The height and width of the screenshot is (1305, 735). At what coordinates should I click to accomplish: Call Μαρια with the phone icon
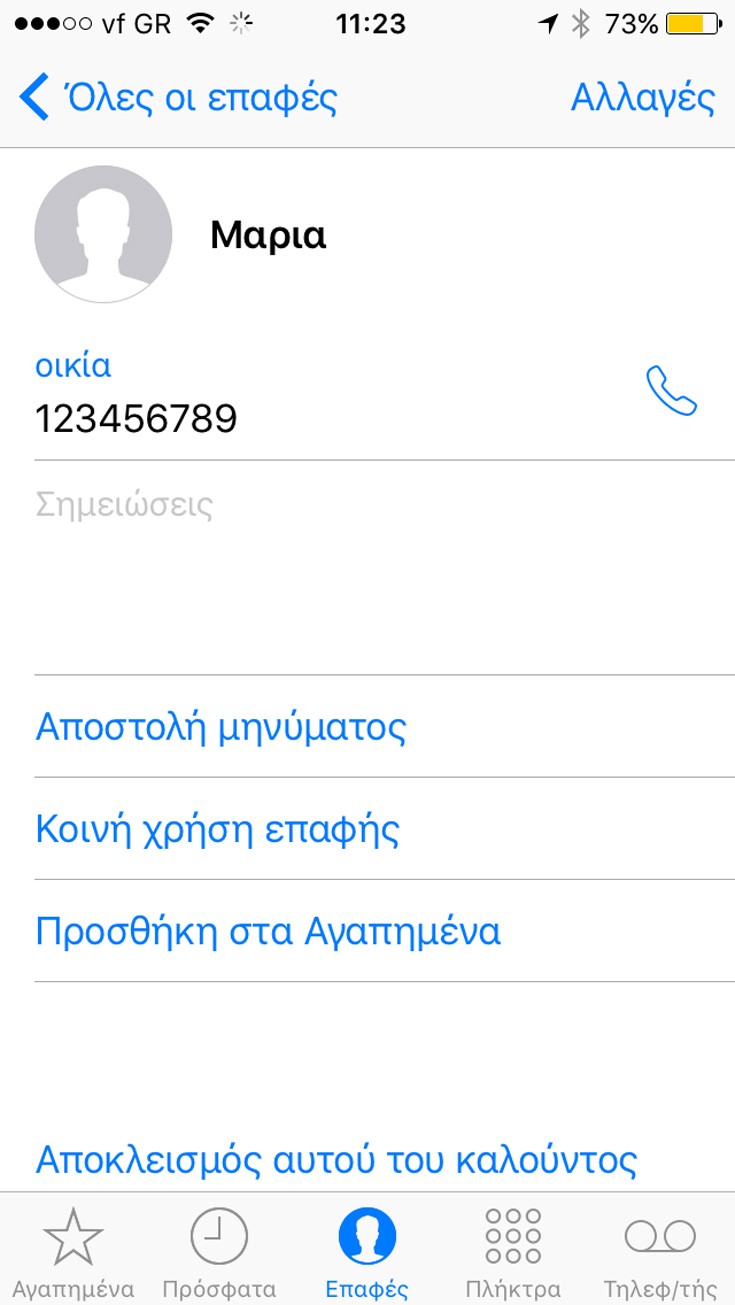click(671, 391)
